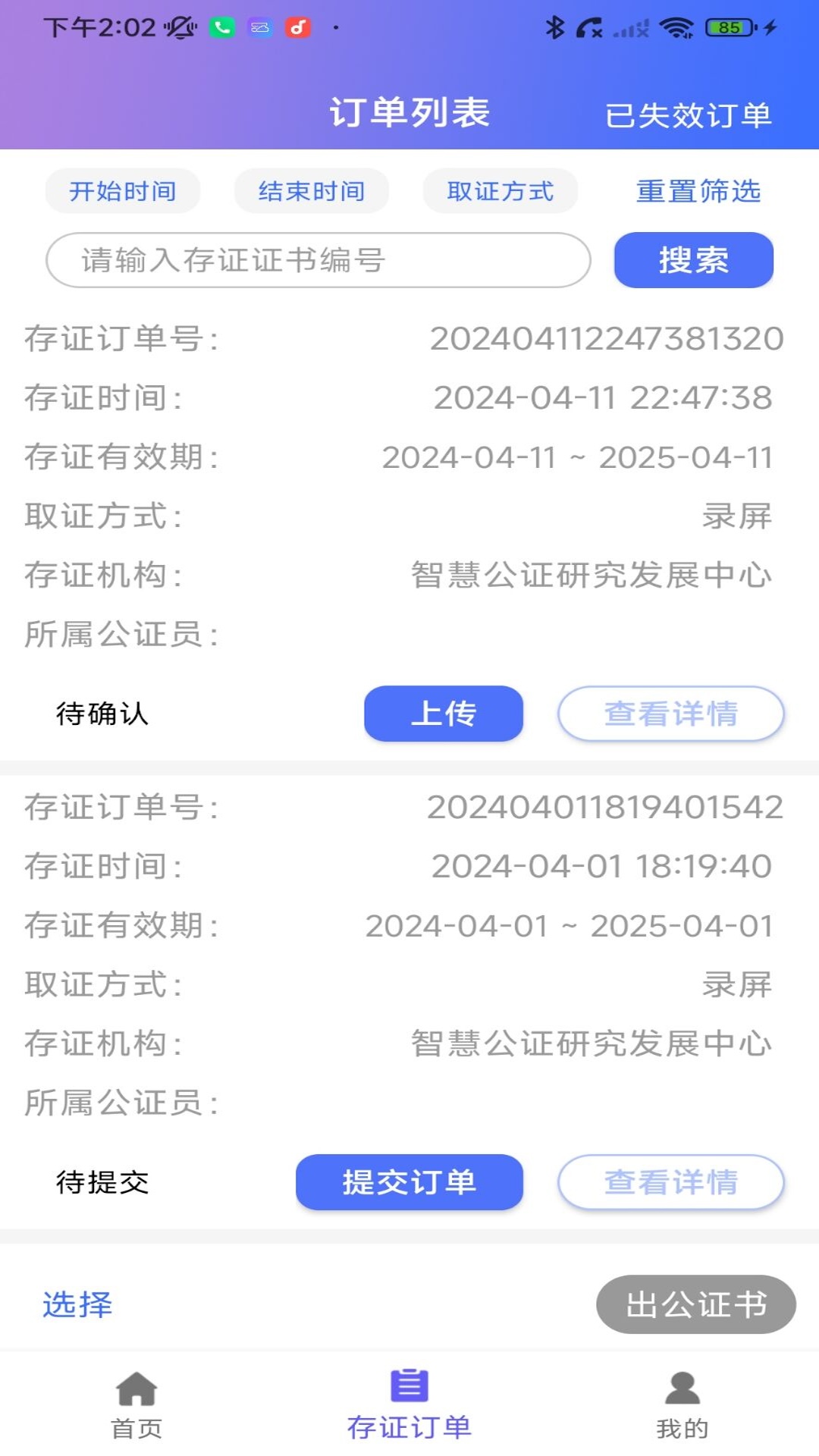This screenshot has height=1456, width=819.
Task: Tap the 搜索 search button
Action: [693, 260]
